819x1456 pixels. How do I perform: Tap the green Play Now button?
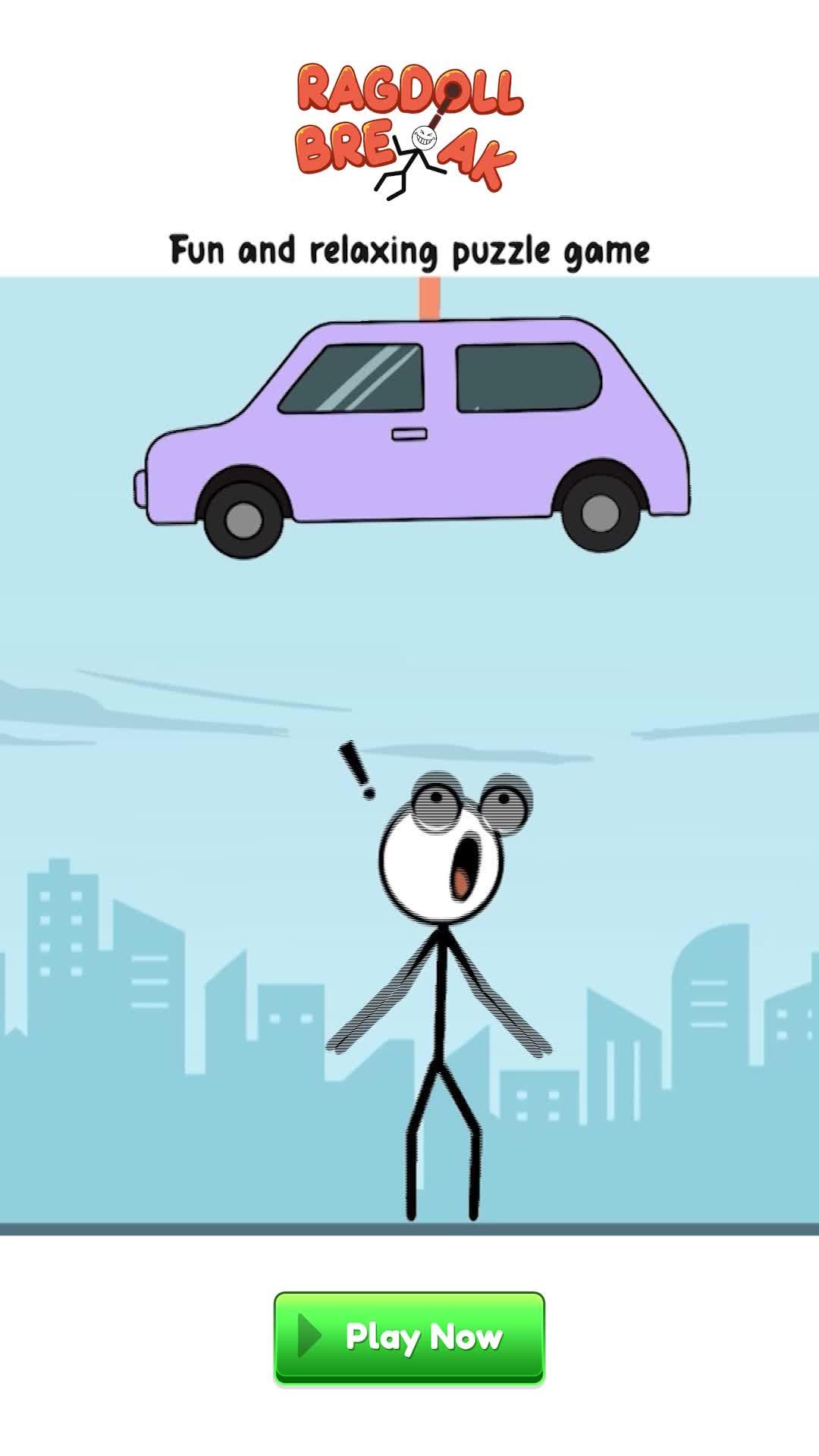(409, 1338)
